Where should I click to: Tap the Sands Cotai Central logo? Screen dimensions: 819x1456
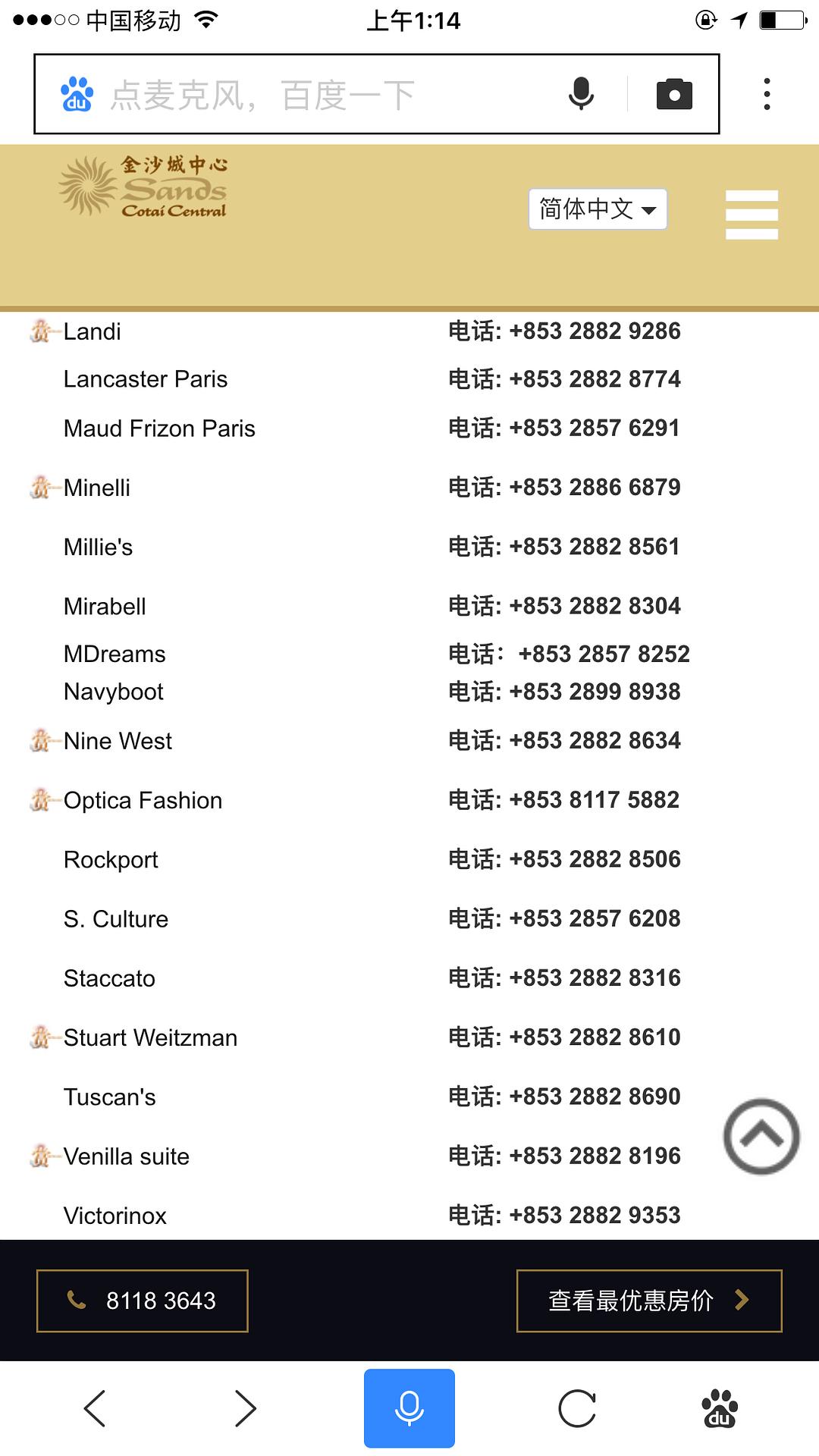pos(144,187)
